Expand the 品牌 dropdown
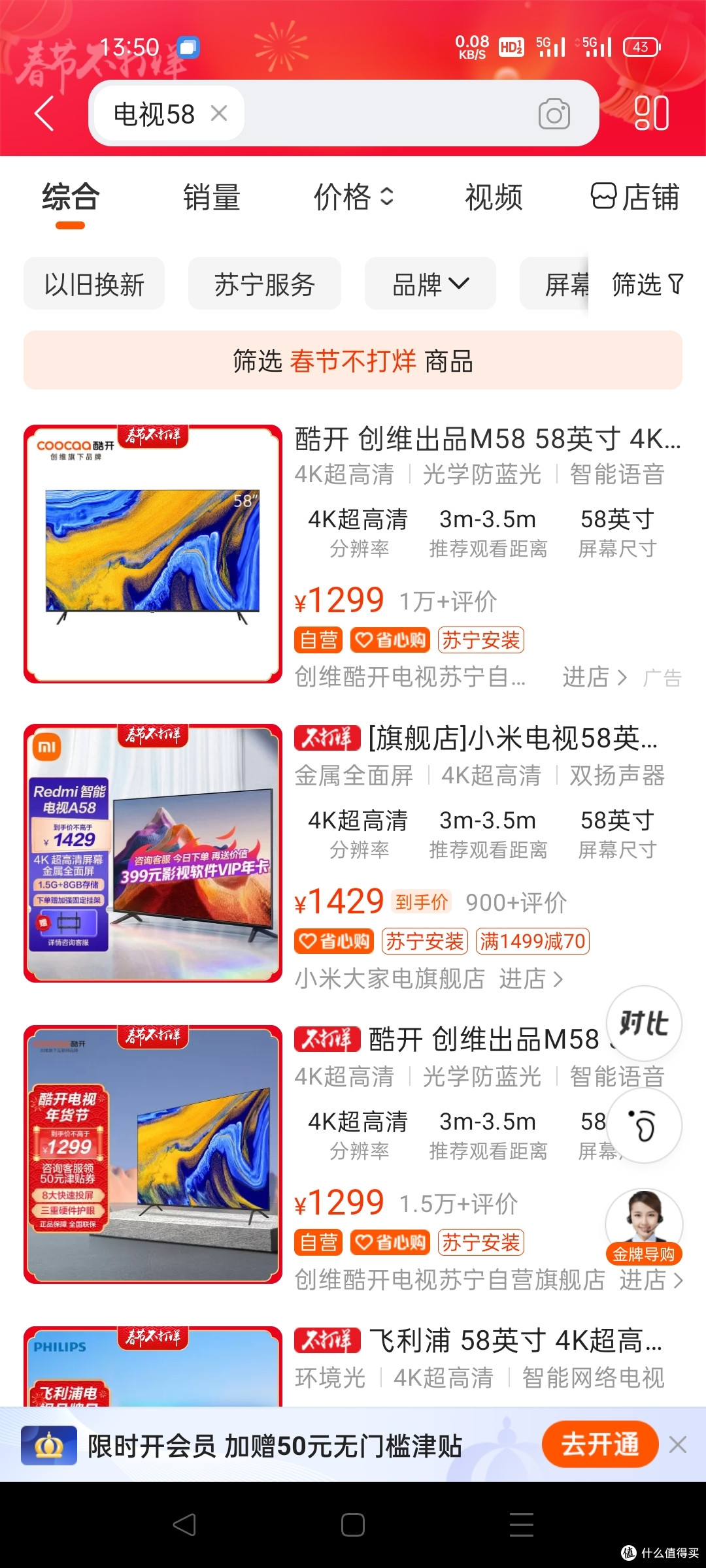The width and height of the screenshot is (706, 1568). (430, 284)
